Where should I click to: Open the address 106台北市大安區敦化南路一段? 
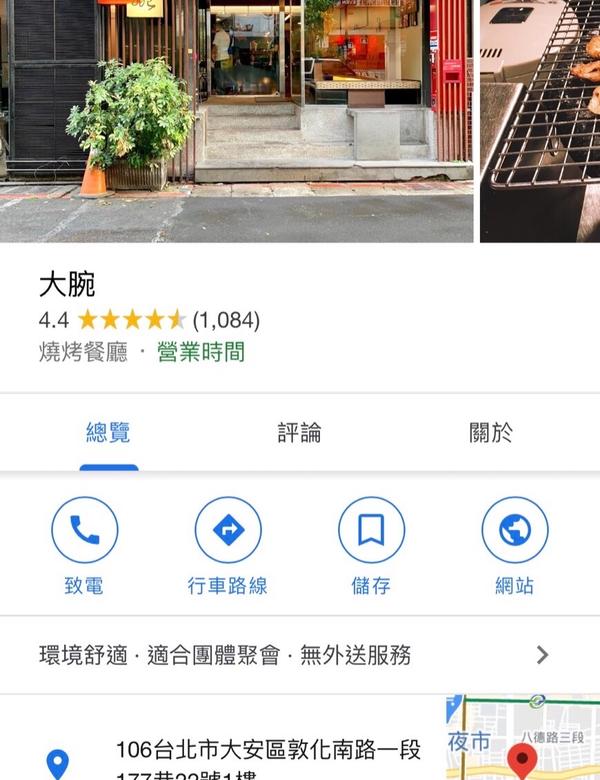268,750
